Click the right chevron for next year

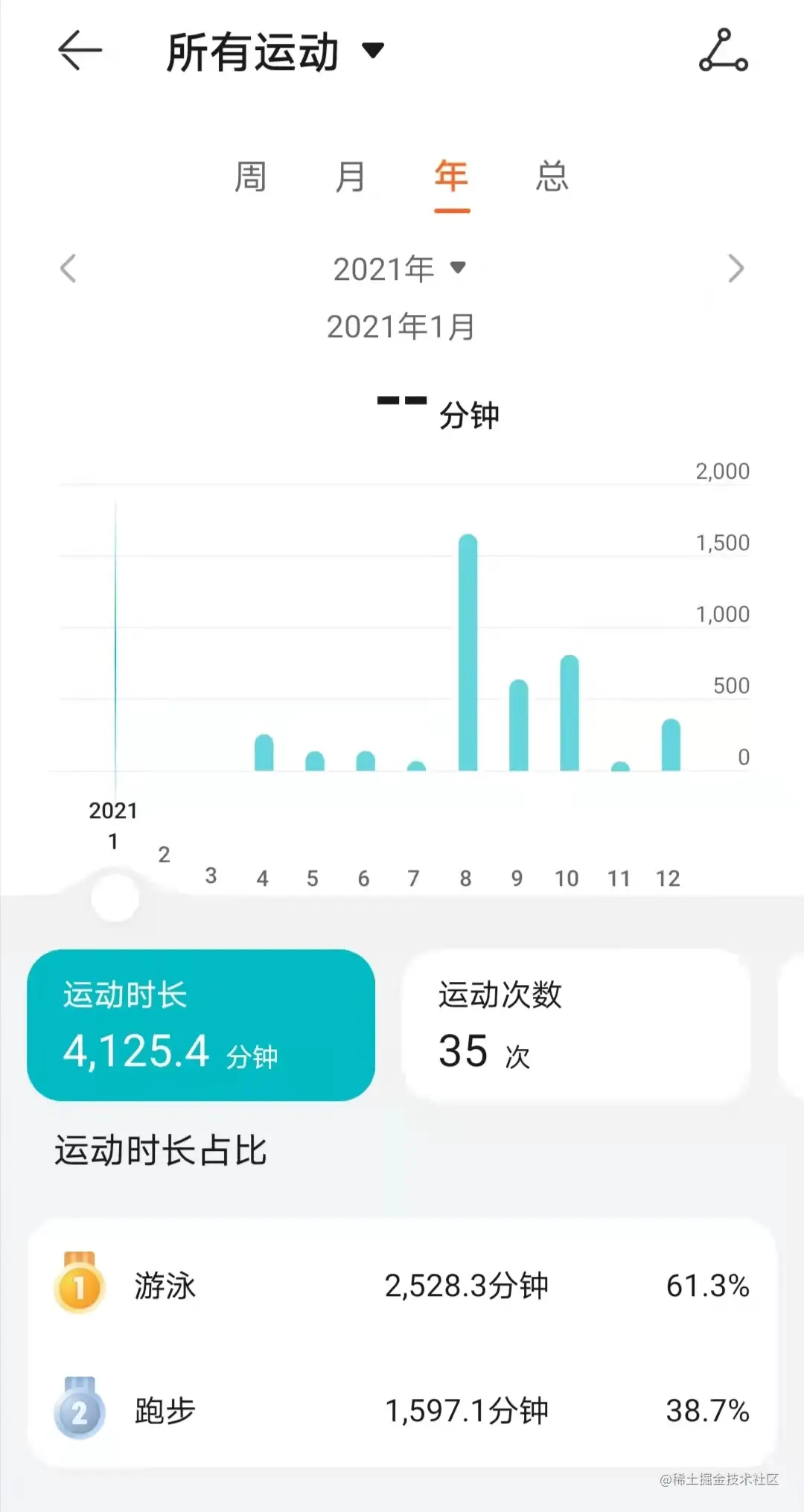click(x=736, y=269)
